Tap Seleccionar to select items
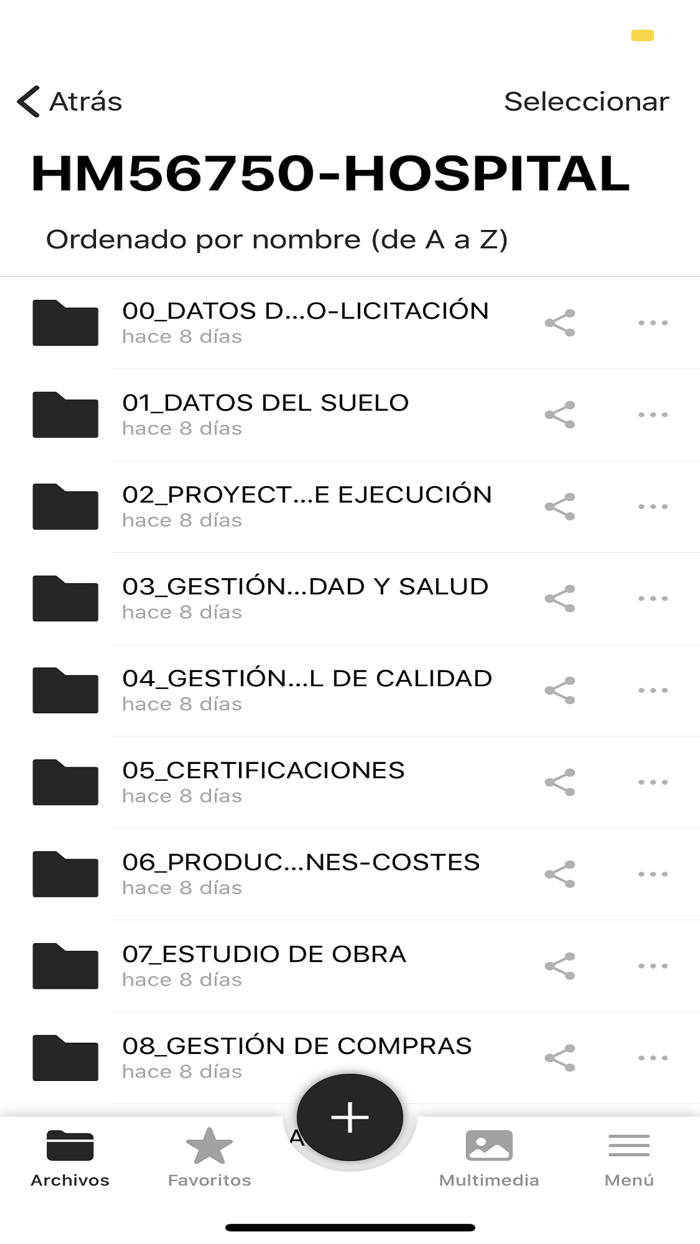Image resolution: width=700 pixels, height=1244 pixels. [586, 102]
